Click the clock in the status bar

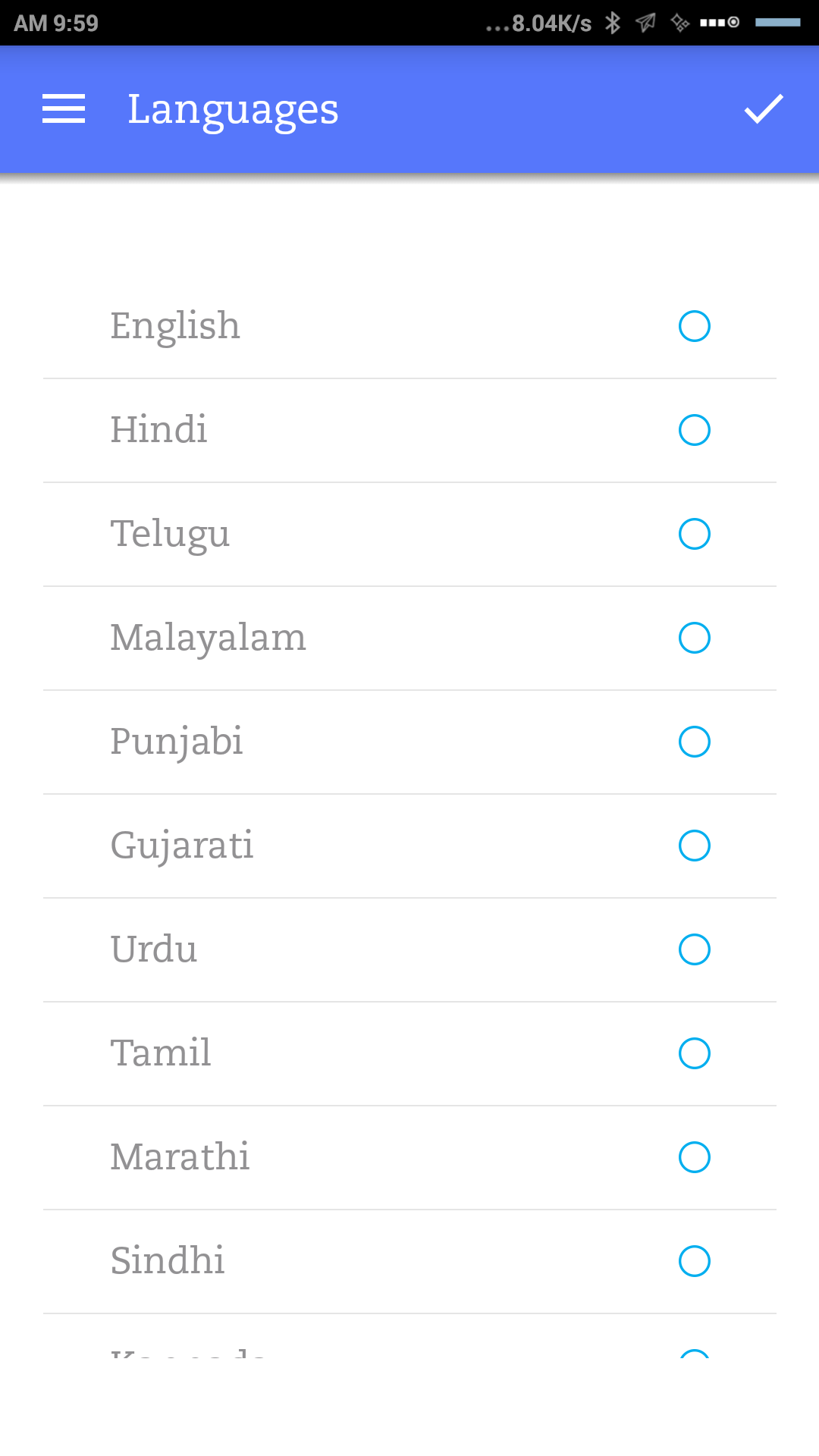(56, 23)
